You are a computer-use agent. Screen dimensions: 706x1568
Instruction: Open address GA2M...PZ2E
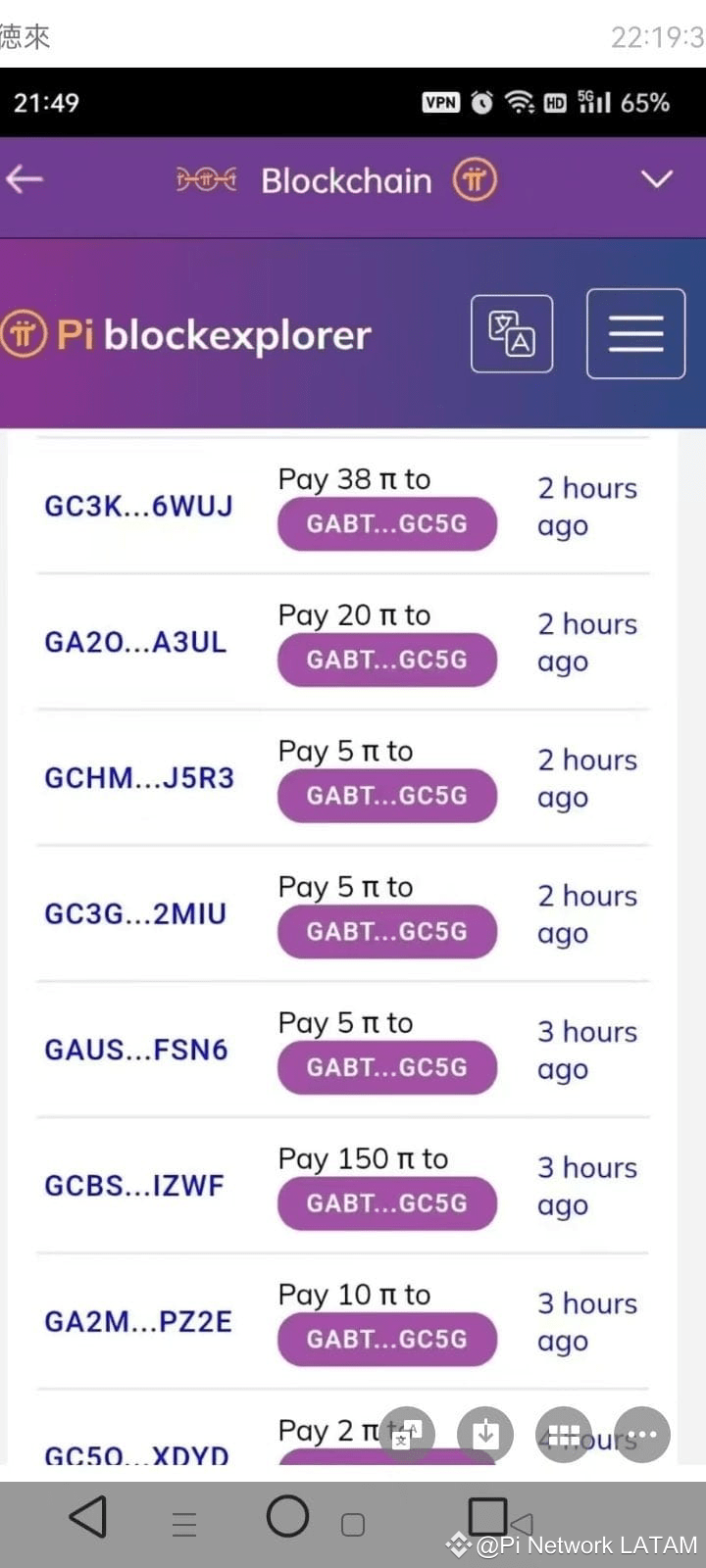(135, 1321)
